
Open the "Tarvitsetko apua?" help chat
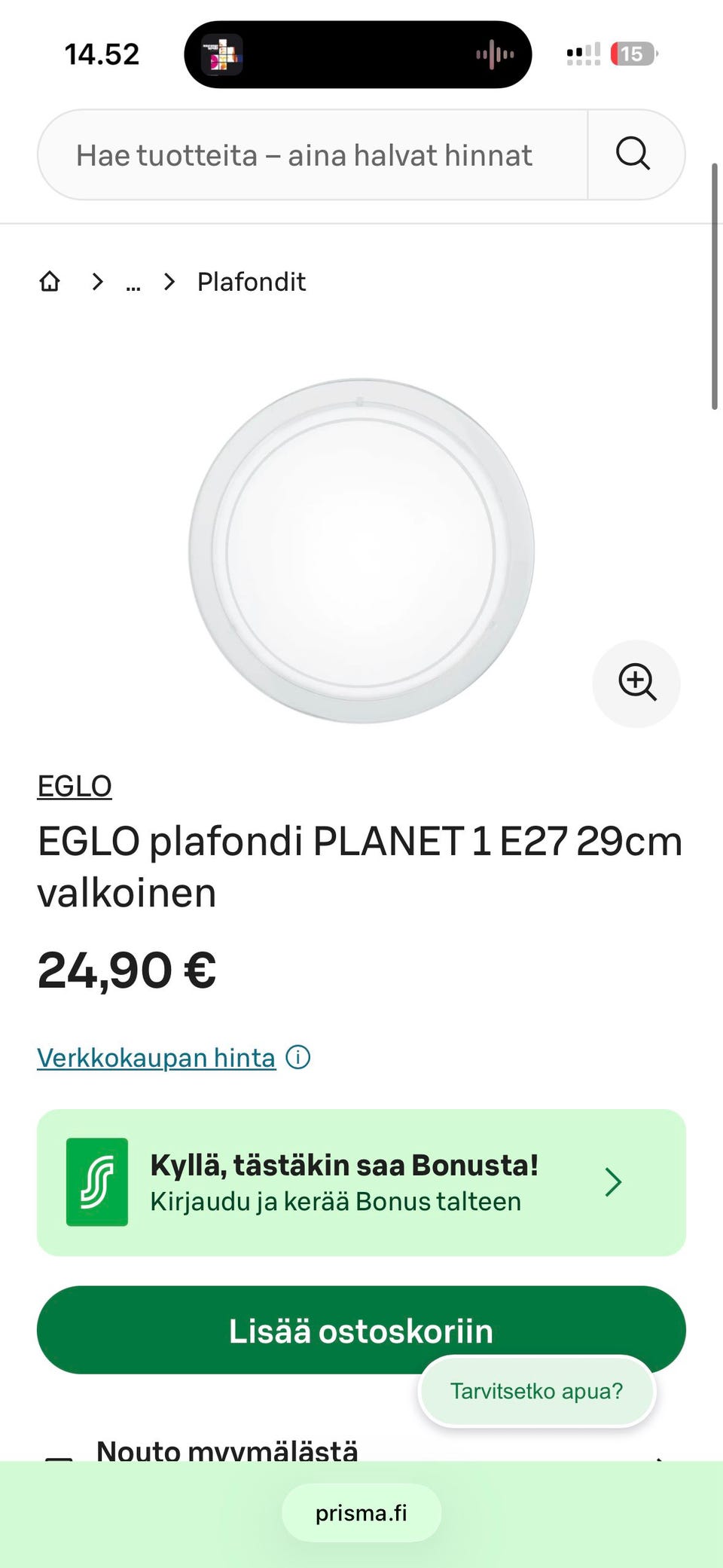pos(536,1391)
